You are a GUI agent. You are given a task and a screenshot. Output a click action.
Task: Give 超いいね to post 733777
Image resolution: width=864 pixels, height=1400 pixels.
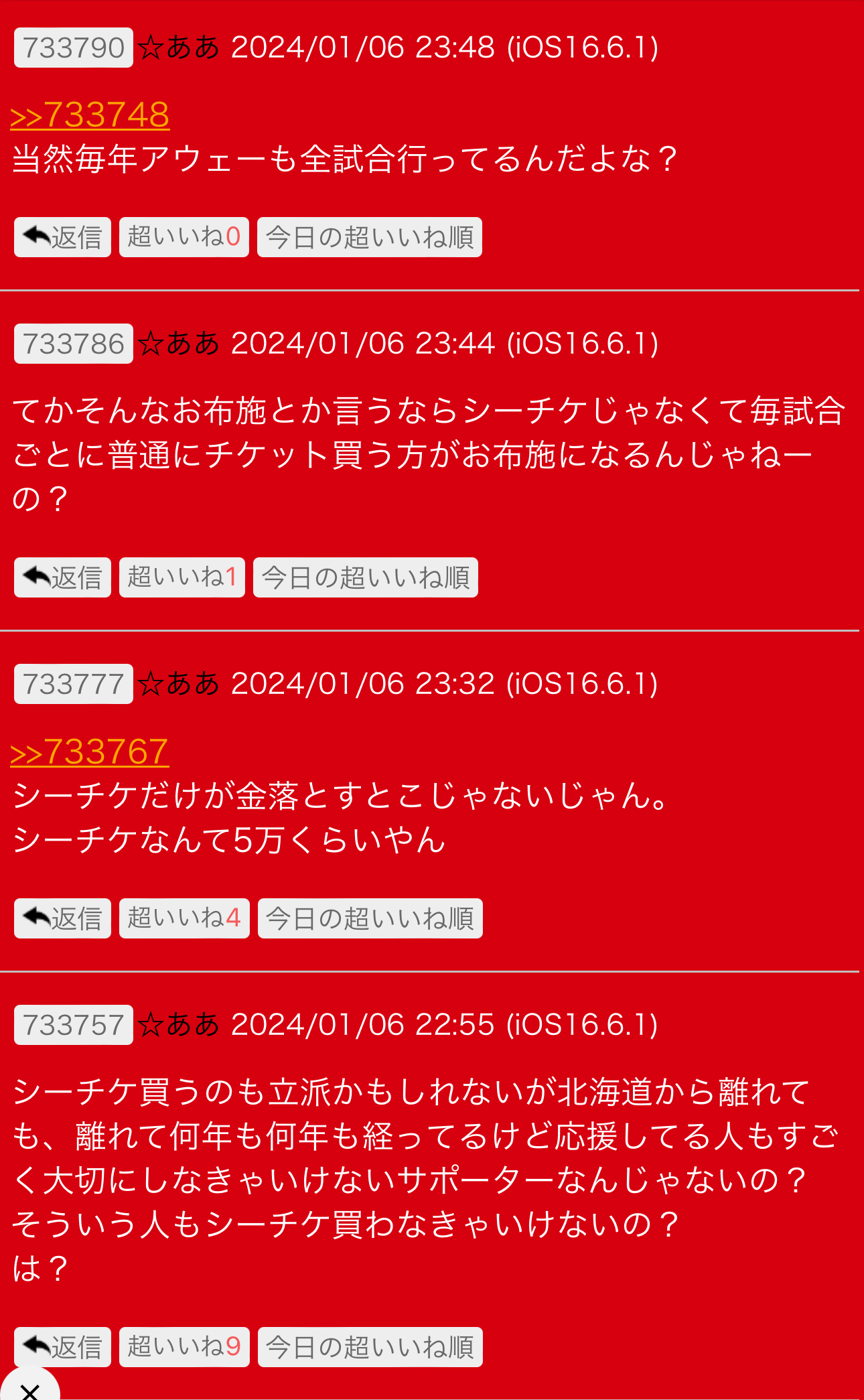[x=184, y=918]
